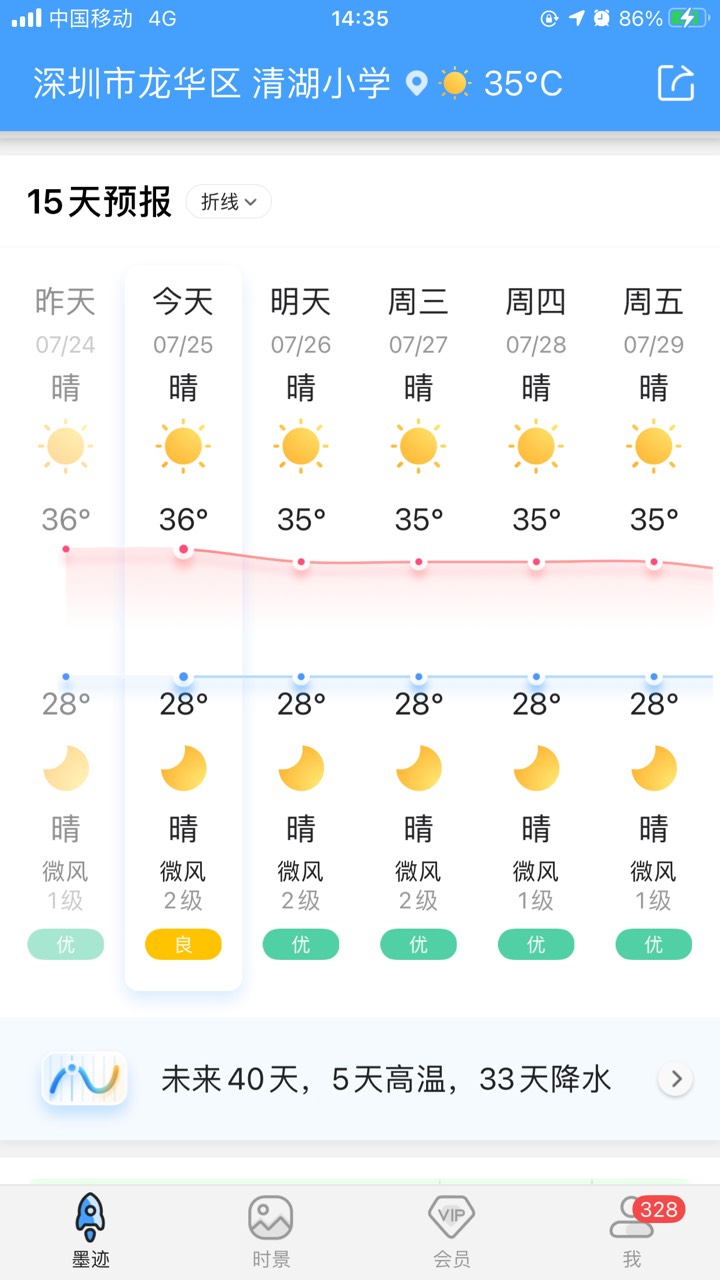
Task: Open 深圳市龙华区 清湖小学 location selector
Action: [212, 83]
